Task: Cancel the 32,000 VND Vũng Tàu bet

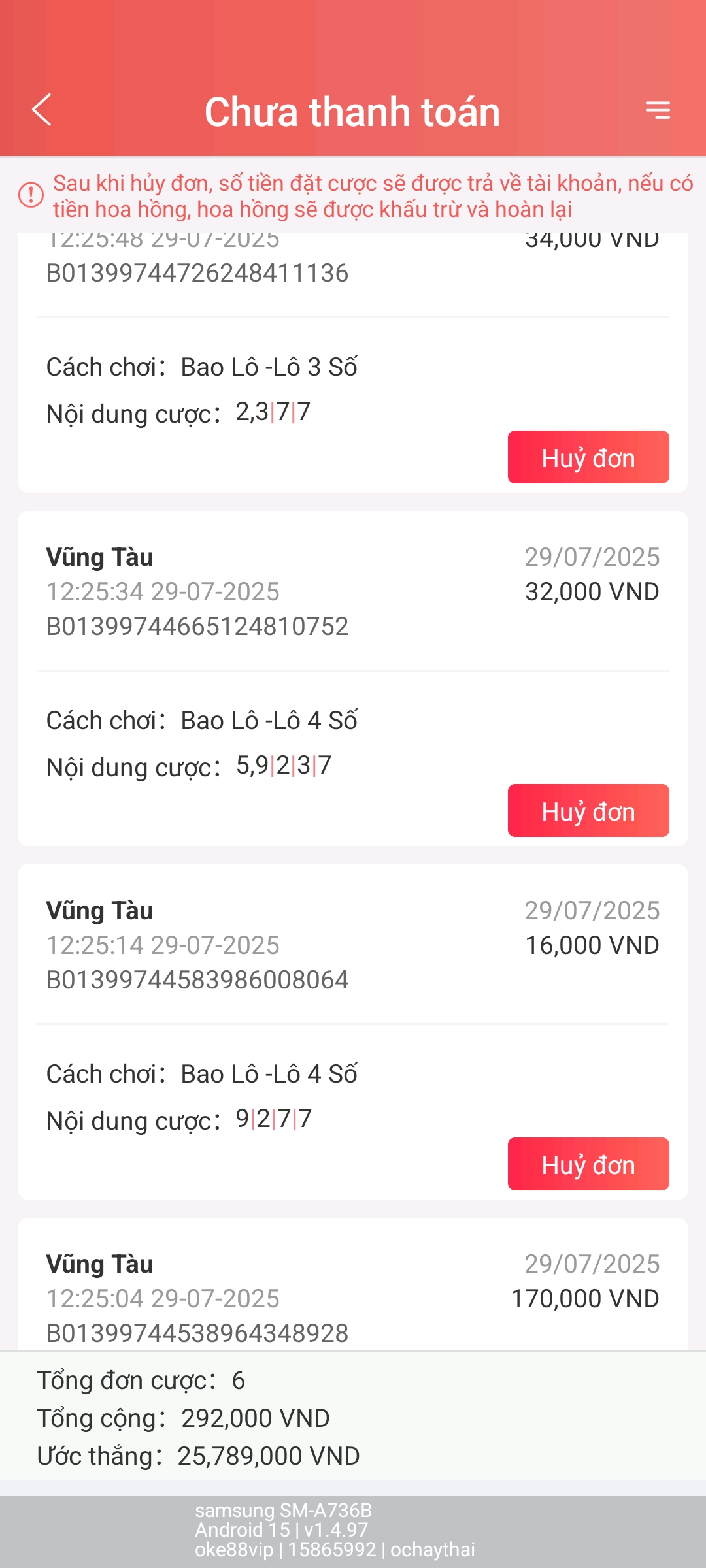Action: point(588,811)
